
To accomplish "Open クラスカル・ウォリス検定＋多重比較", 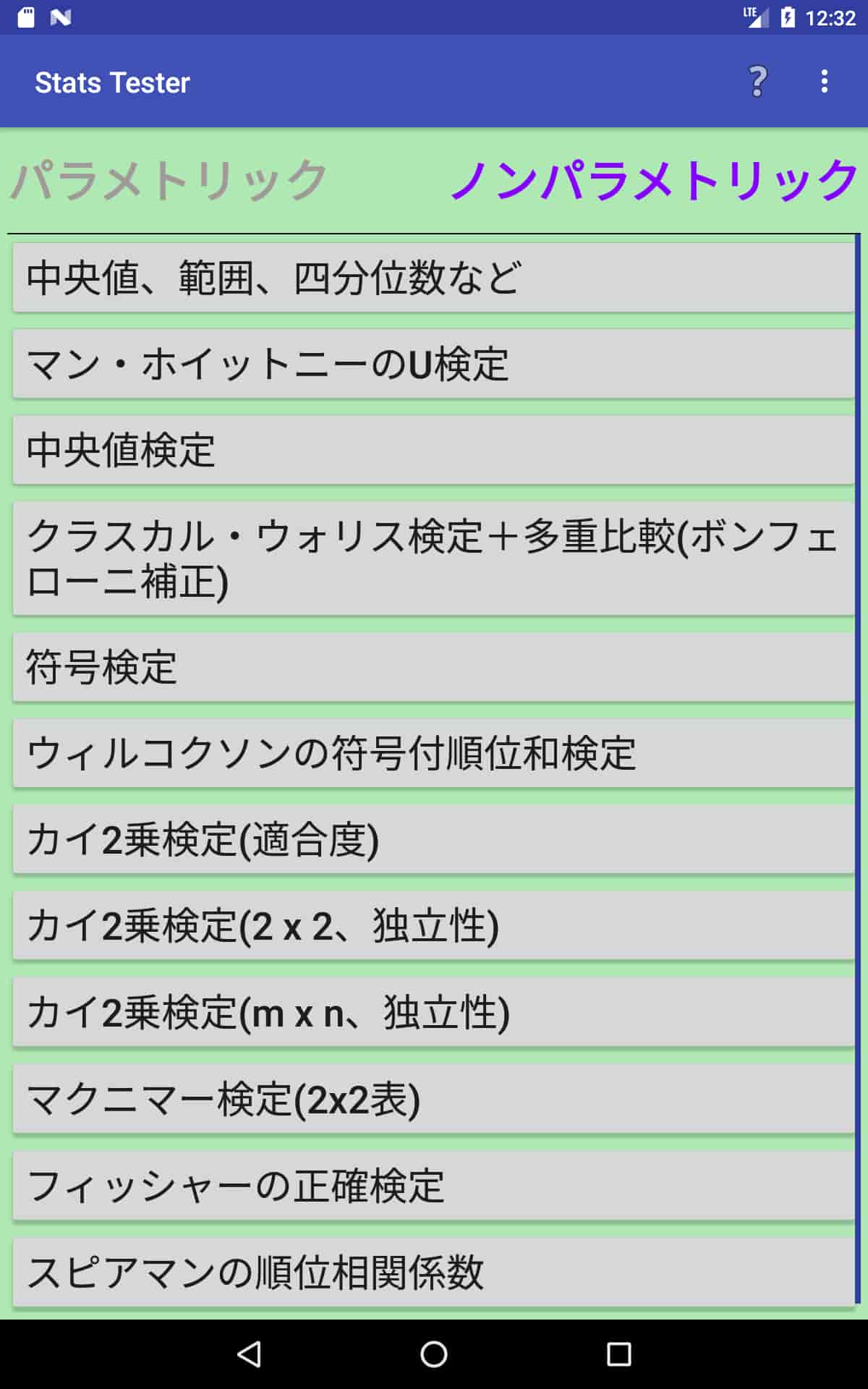I will [433, 558].
